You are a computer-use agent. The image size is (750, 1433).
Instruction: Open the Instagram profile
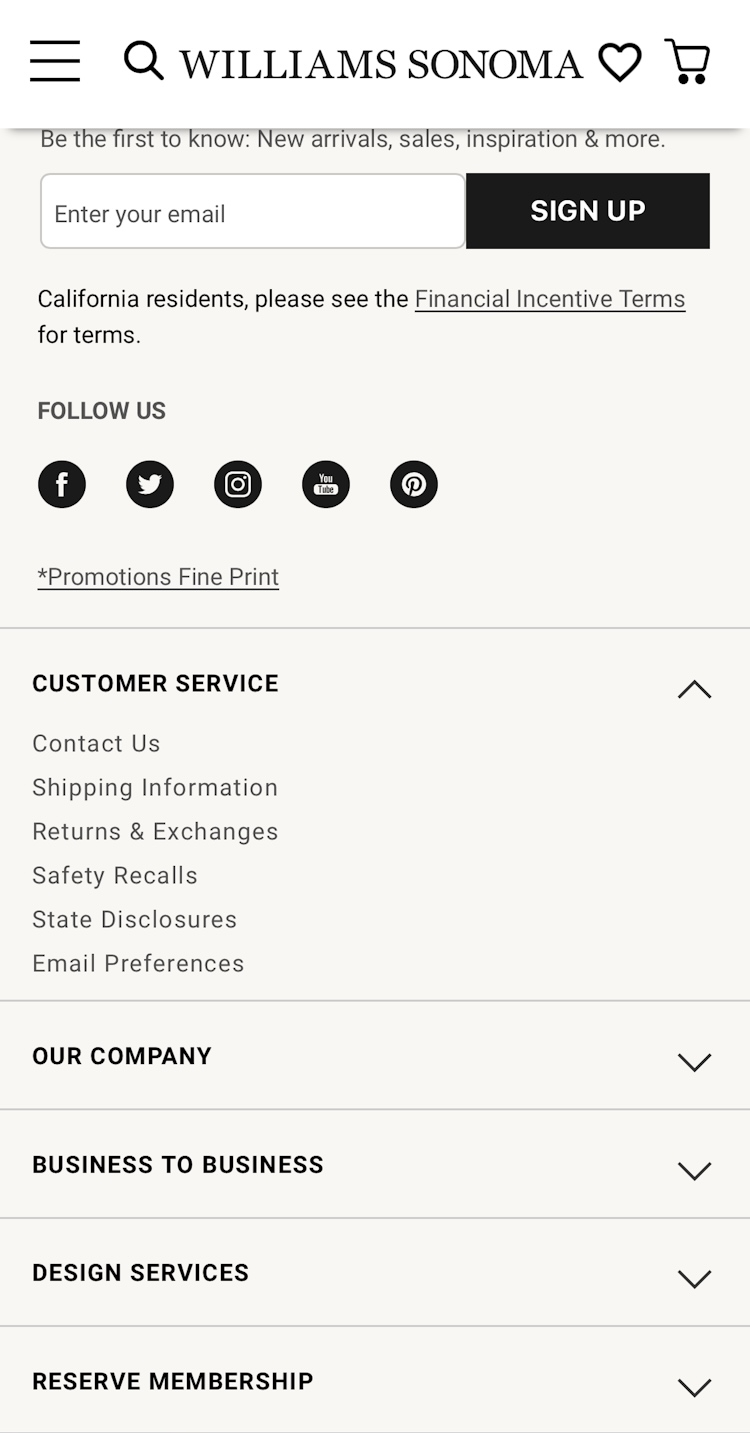(238, 485)
